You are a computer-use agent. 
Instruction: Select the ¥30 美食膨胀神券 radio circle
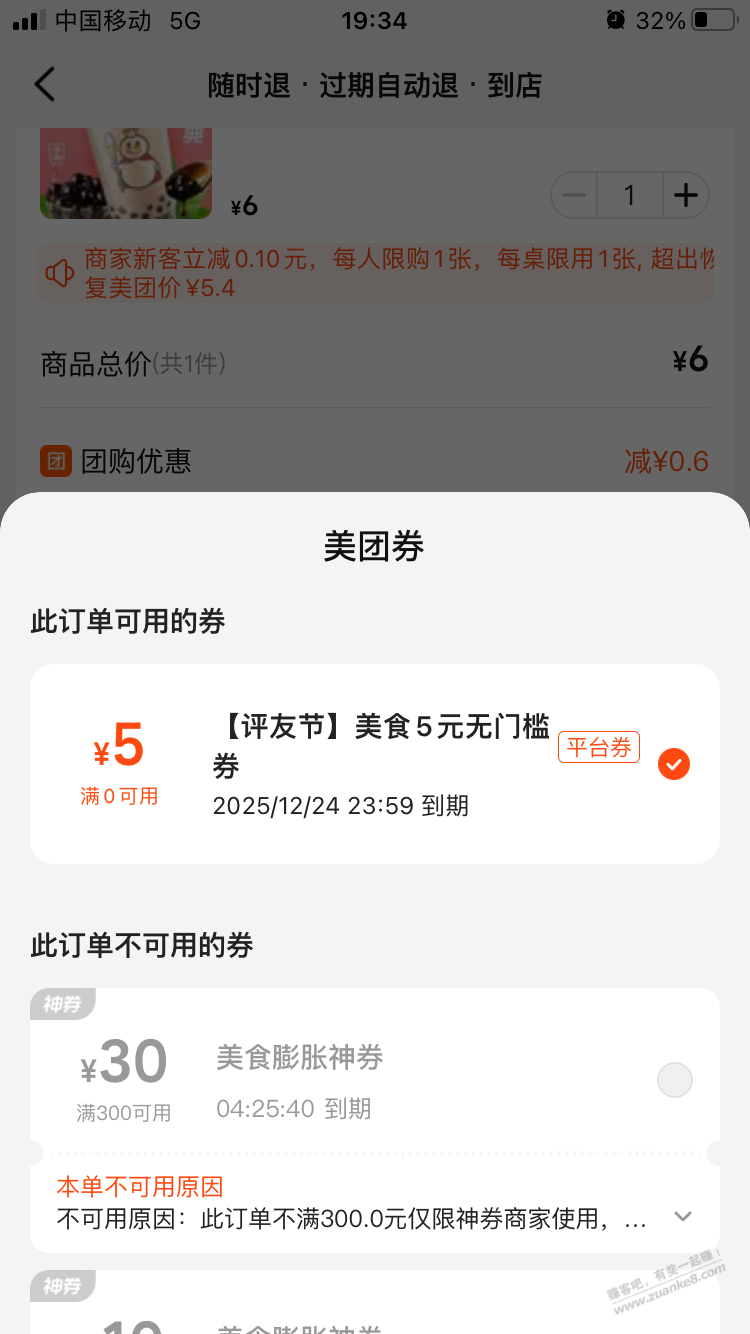(x=674, y=1080)
